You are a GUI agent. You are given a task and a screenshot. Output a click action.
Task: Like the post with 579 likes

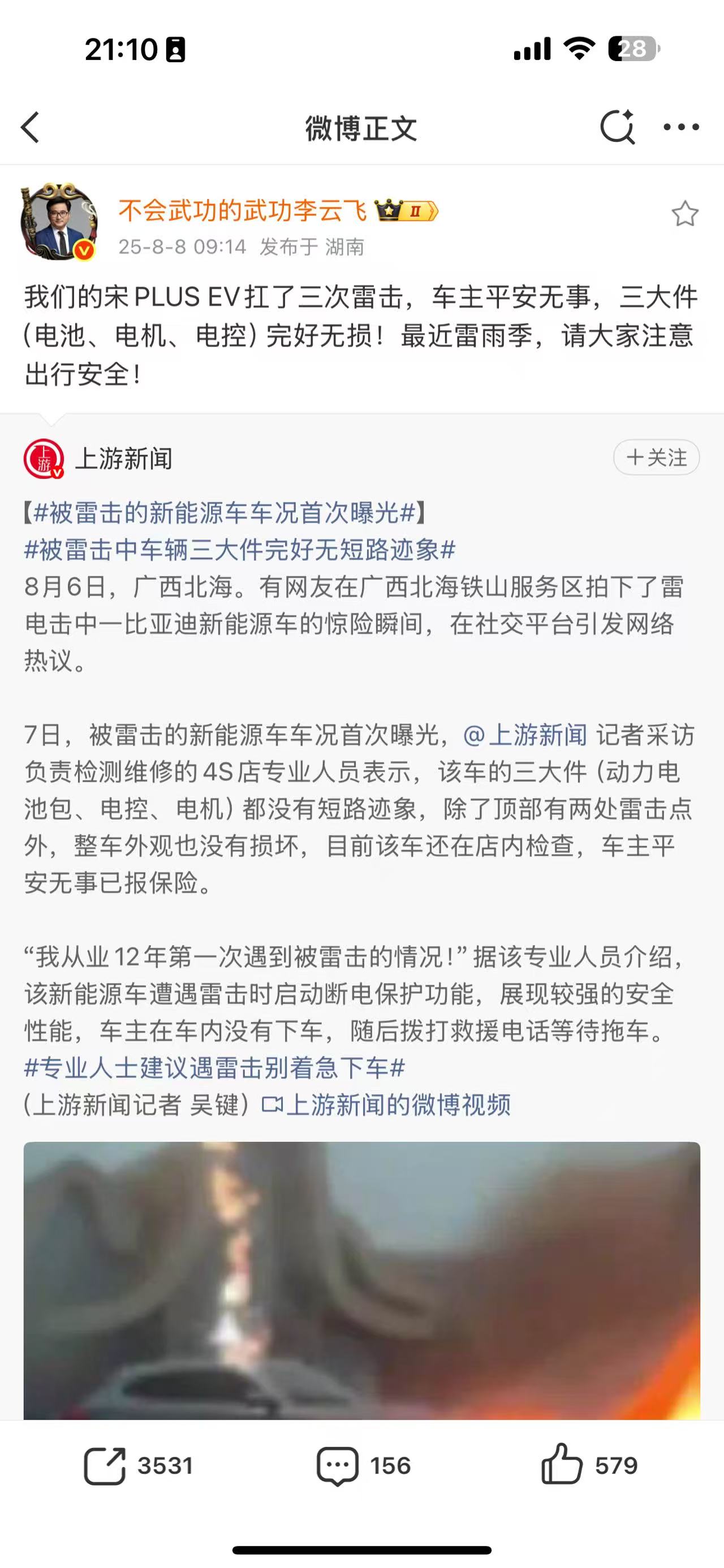click(x=589, y=1466)
